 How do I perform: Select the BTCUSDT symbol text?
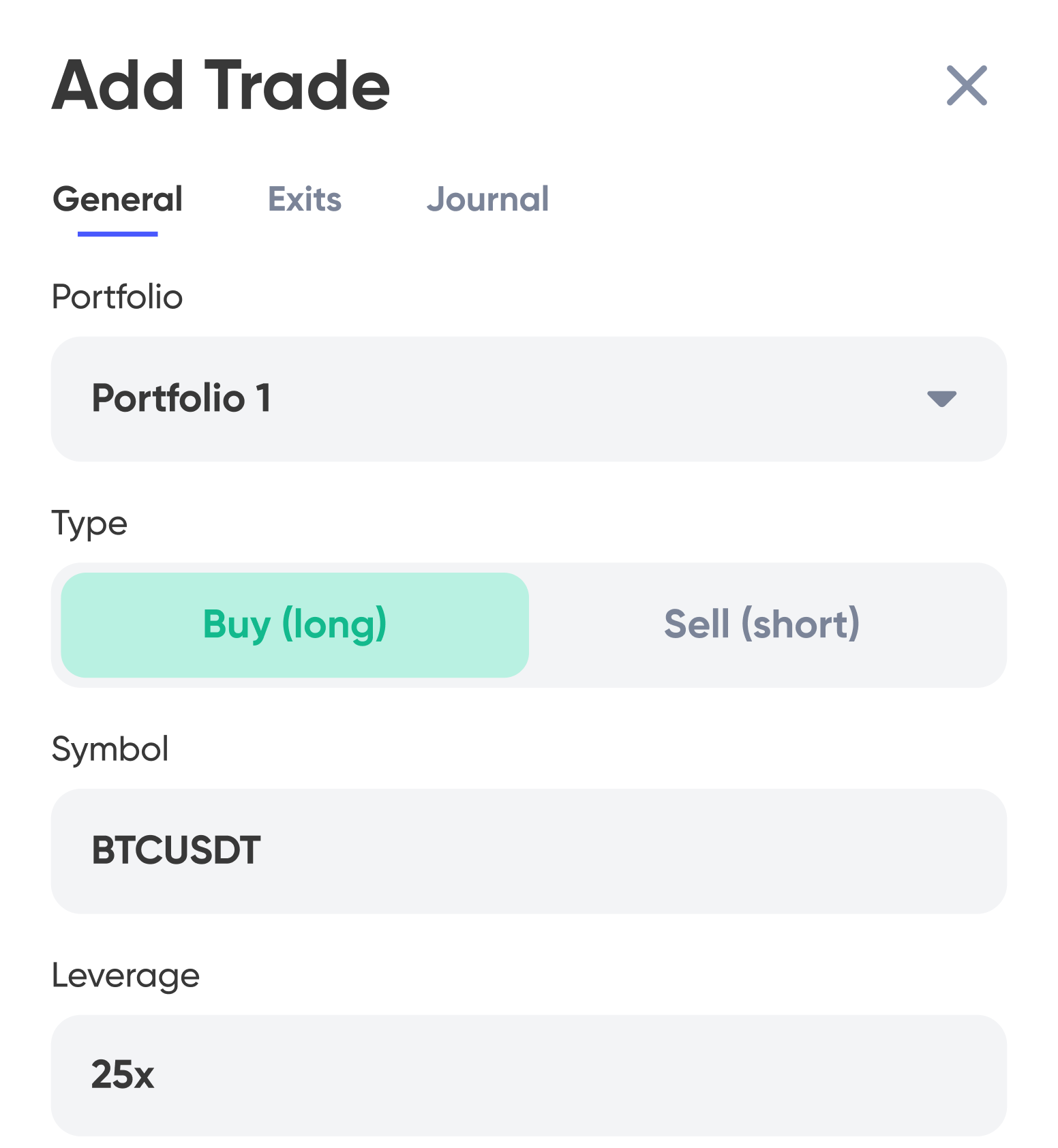pyautogui.click(x=177, y=849)
